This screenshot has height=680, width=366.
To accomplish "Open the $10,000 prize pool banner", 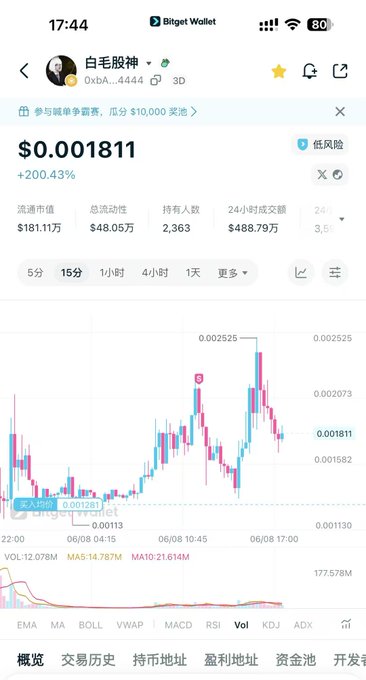I will [108, 112].
